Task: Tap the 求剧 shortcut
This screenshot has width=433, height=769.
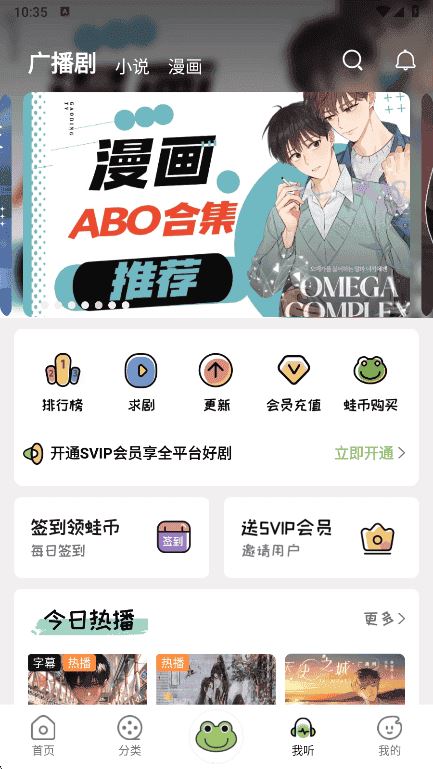Action: [x=141, y=383]
